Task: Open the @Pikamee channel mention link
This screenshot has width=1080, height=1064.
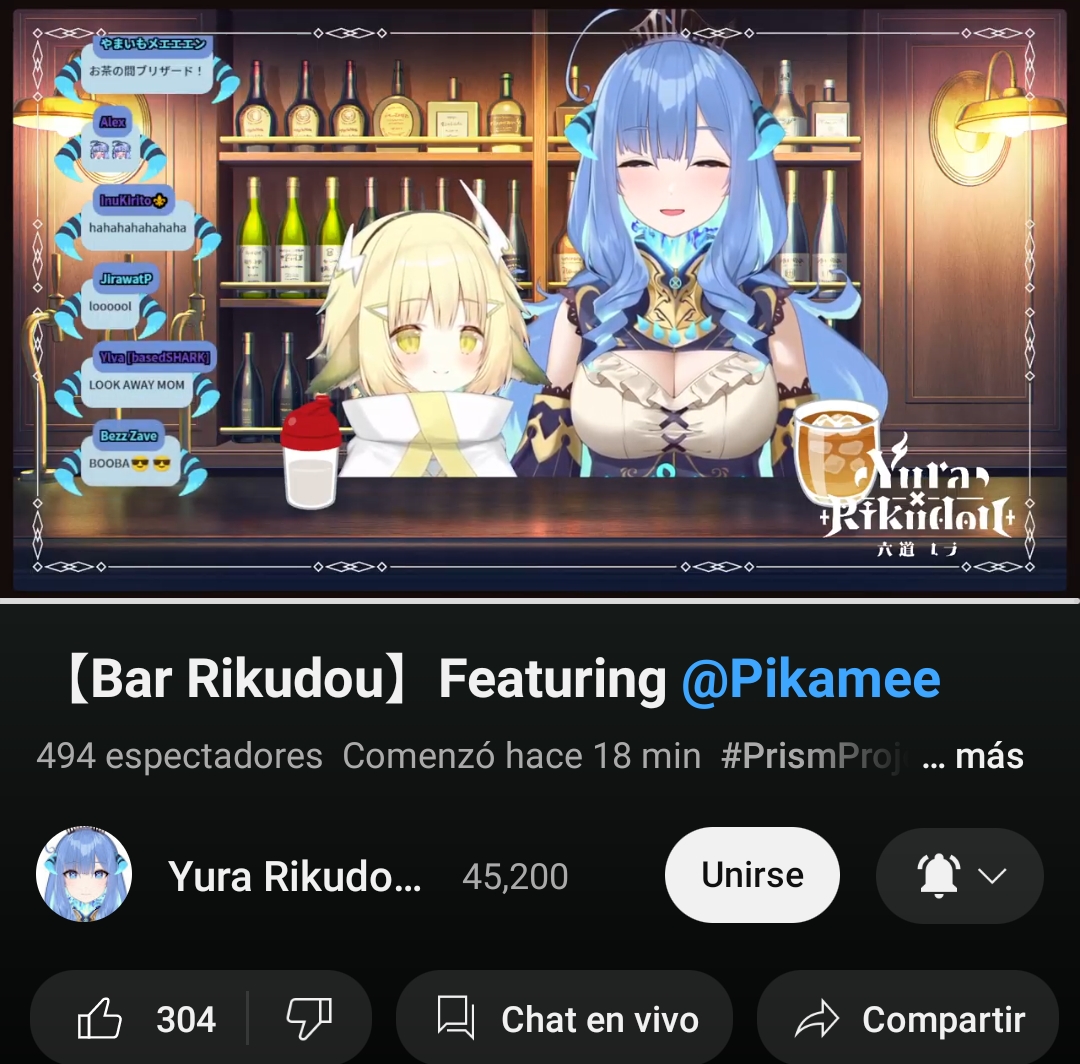Action: point(811,680)
